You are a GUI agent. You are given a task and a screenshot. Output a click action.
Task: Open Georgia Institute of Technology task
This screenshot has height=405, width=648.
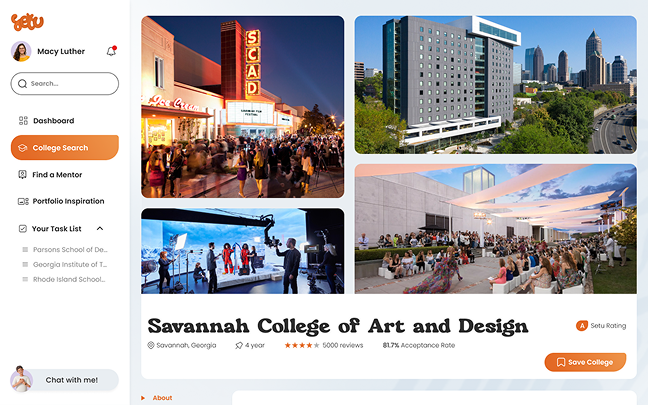69,264
